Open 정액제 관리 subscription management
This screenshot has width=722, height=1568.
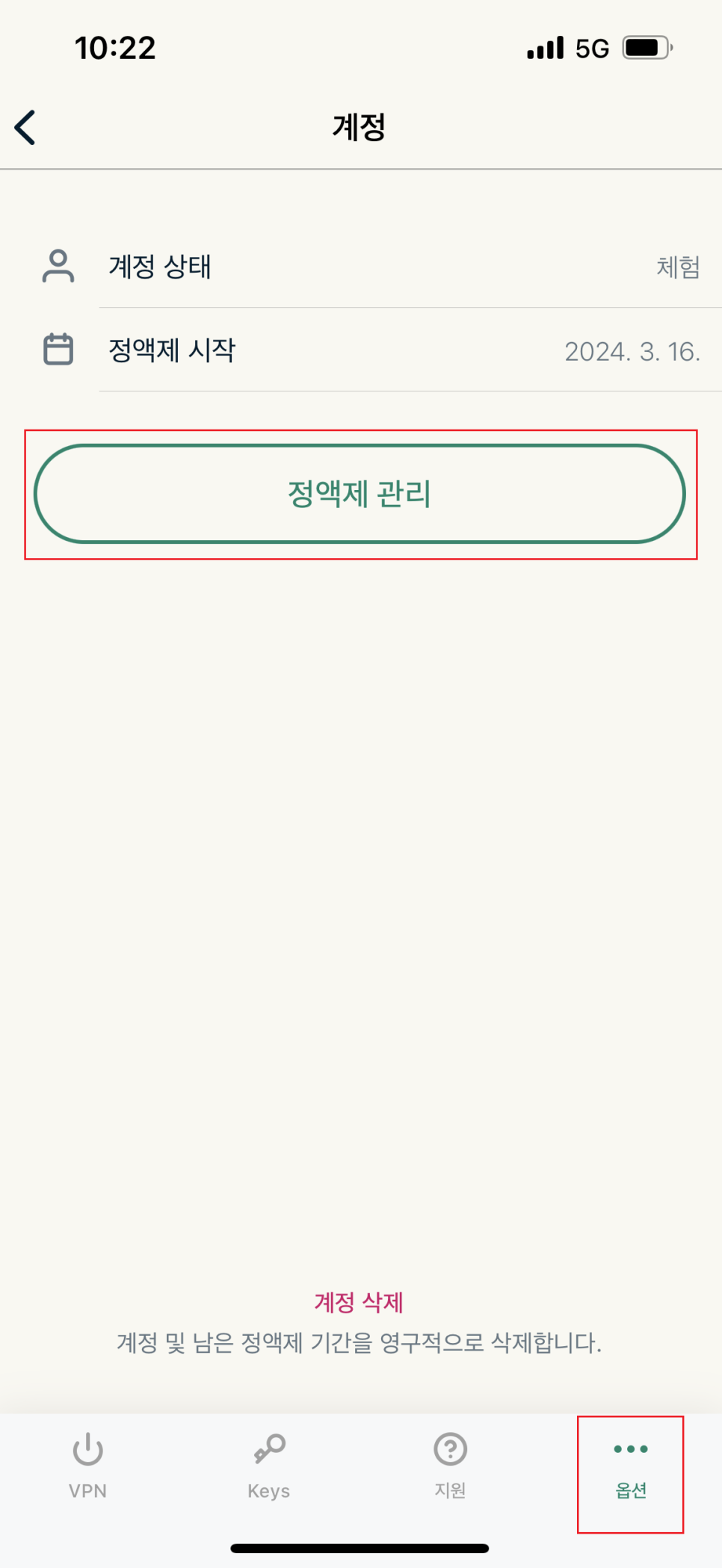pyautogui.click(x=360, y=494)
